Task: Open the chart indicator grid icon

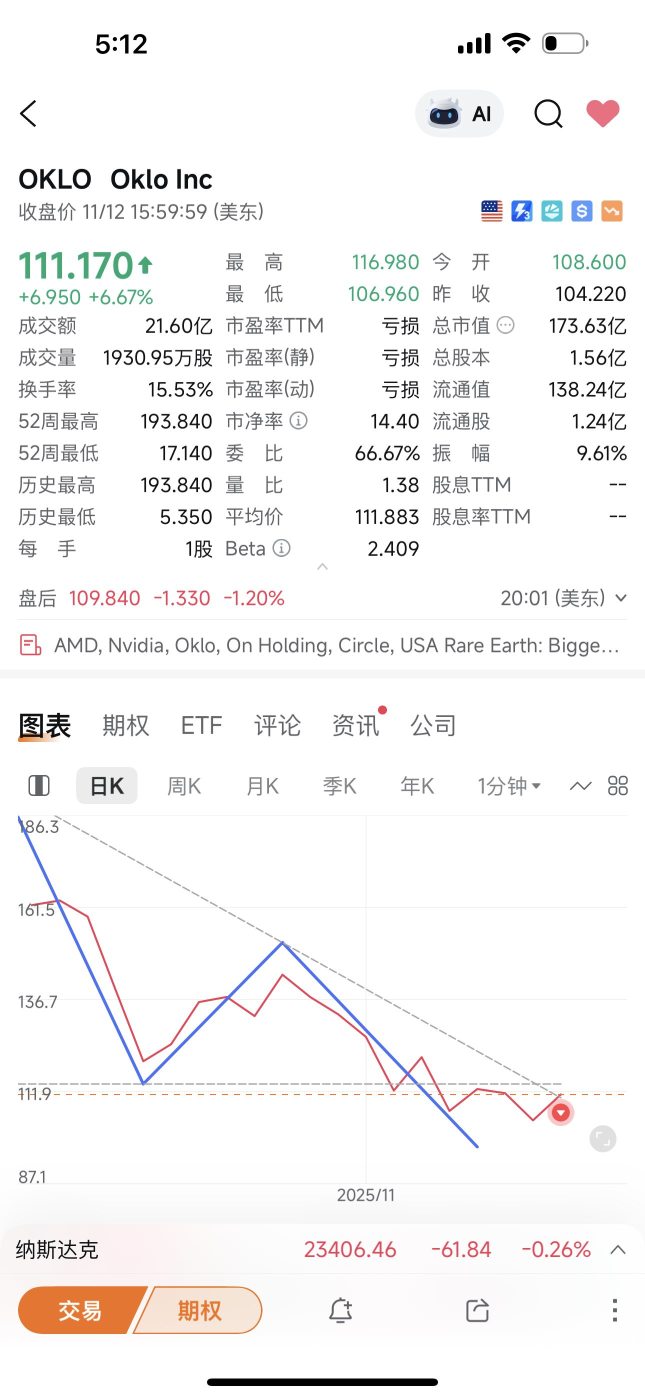Action: tap(618, 786)
